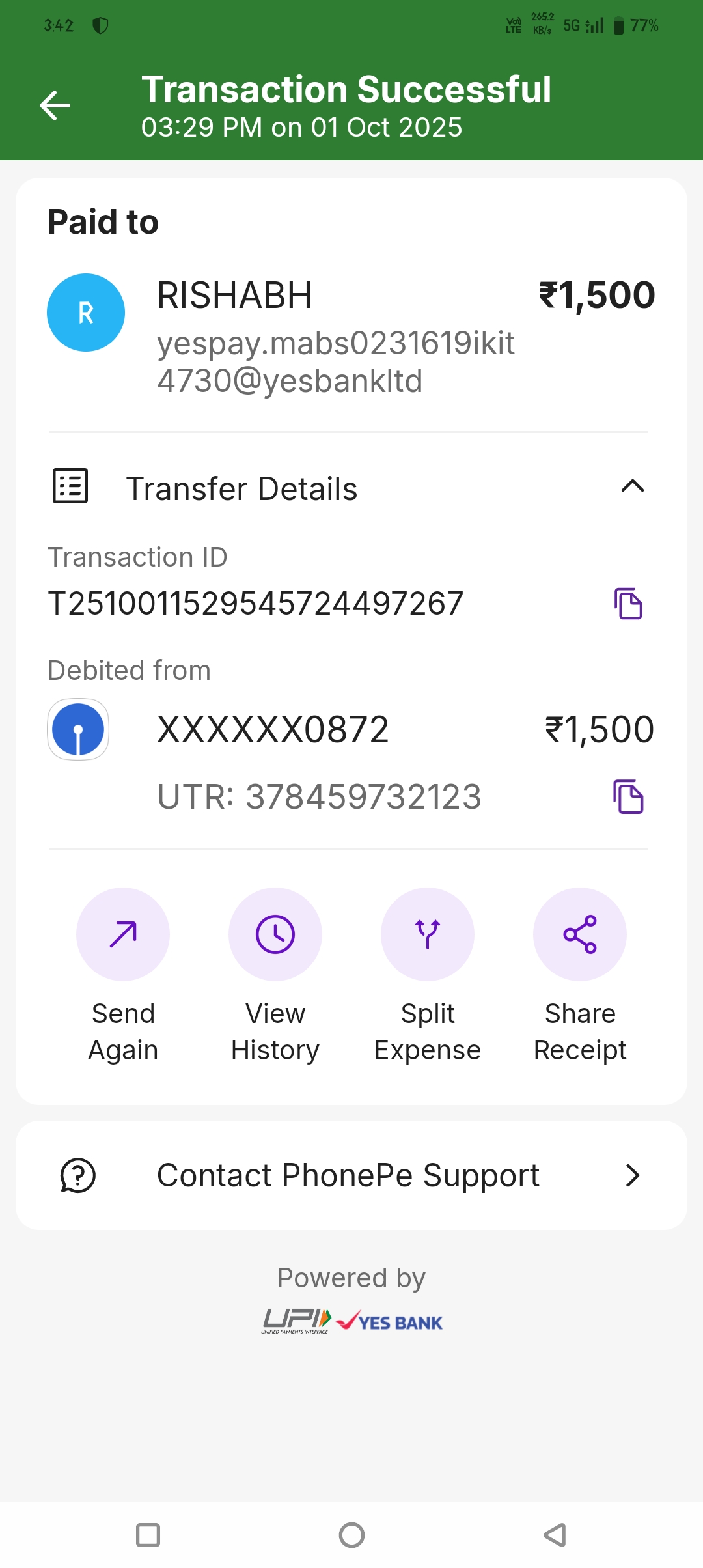Share the receipt
This screenshot has height=1568, width=703.
(580, 934)
